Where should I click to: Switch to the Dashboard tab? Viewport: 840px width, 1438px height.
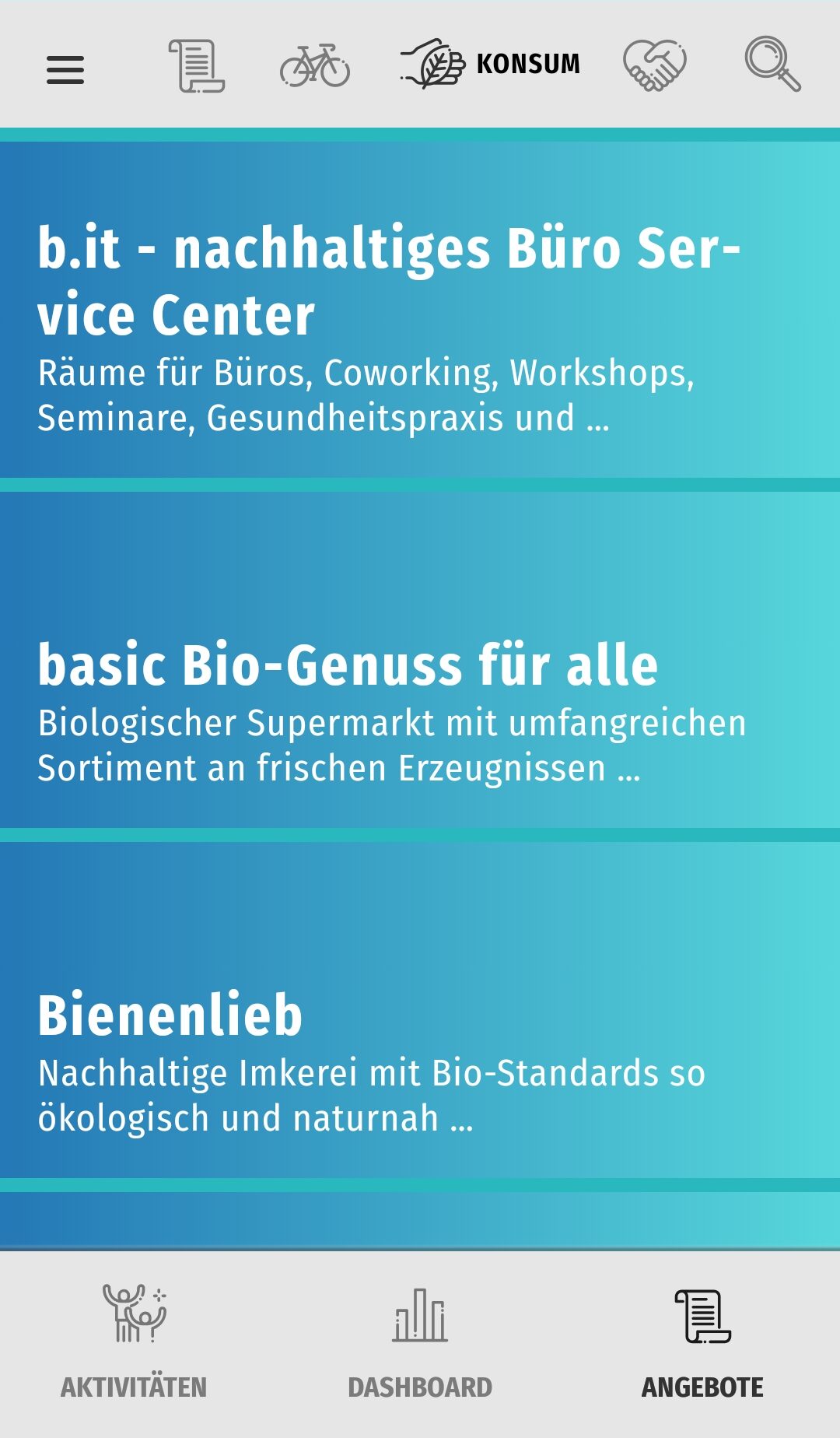pos(420,1344)
